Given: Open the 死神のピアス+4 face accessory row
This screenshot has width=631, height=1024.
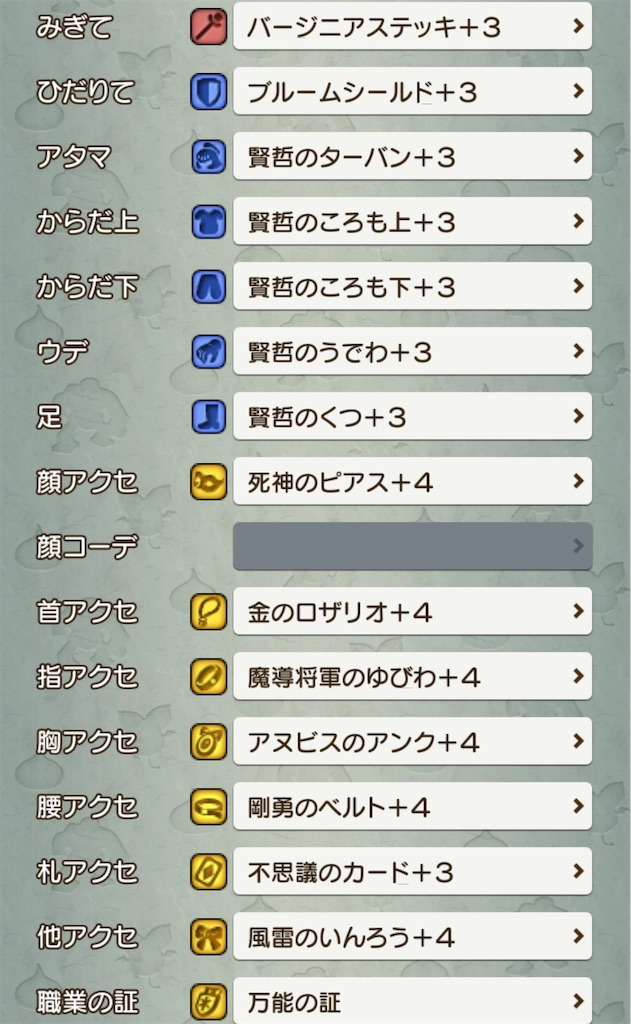Looking at the screenshot, I should point(412,482).
